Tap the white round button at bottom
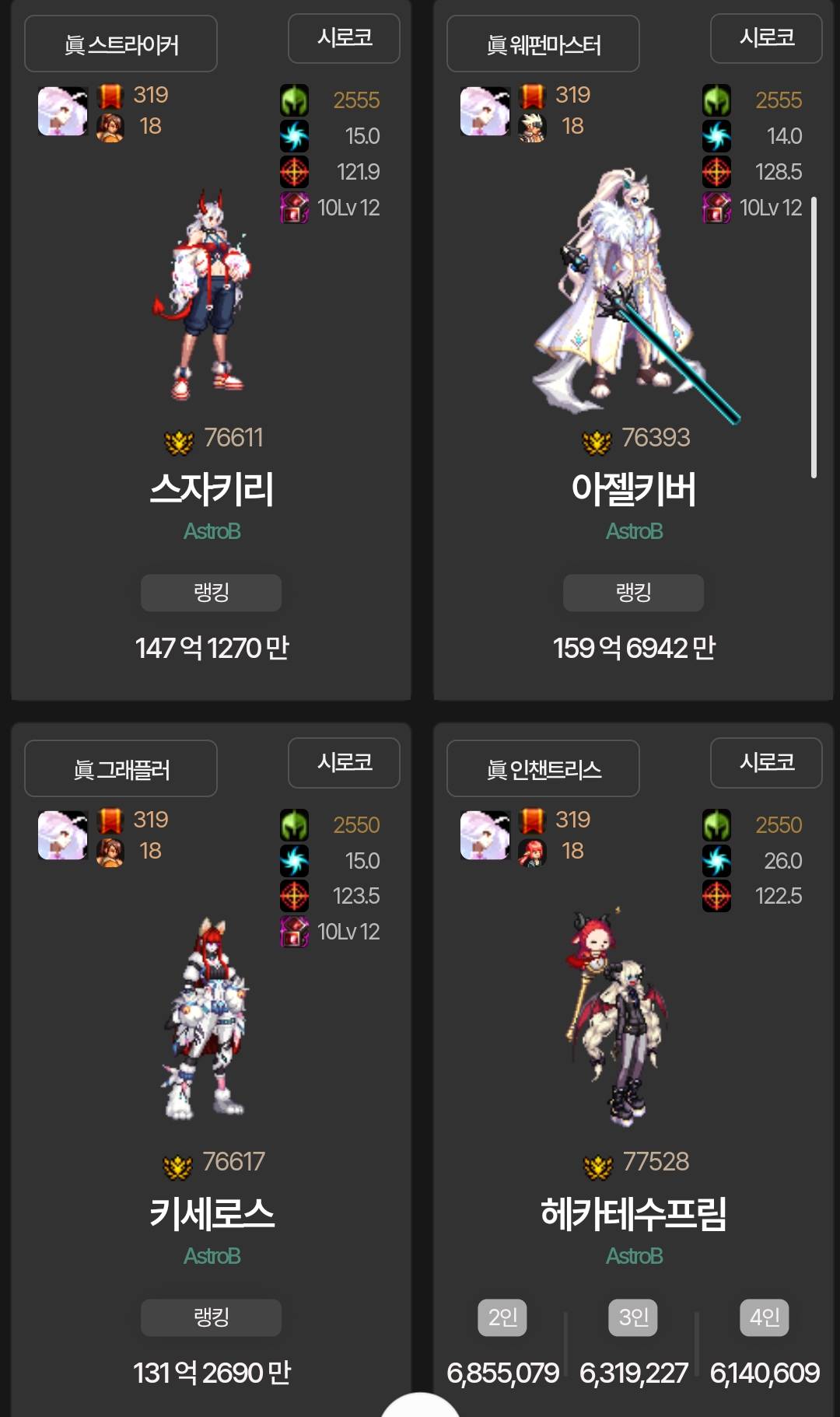This screenshot has height=1417, width=840. [420, 1408]
